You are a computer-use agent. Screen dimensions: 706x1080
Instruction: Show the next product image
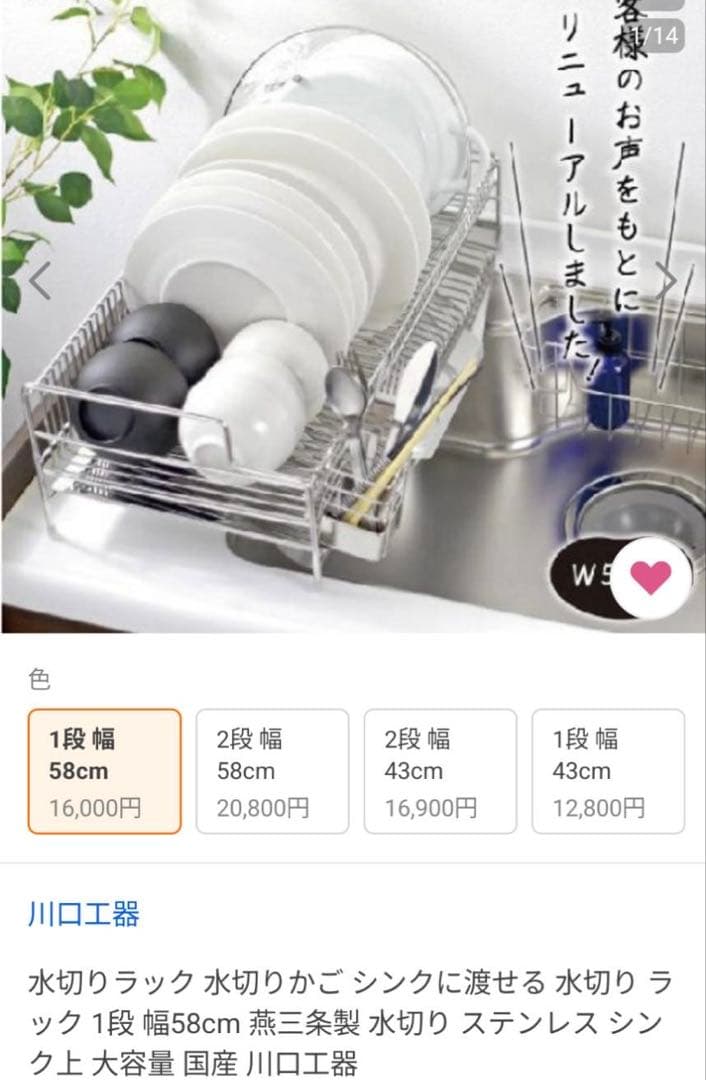pyautogui.click(x=666, y=283)
